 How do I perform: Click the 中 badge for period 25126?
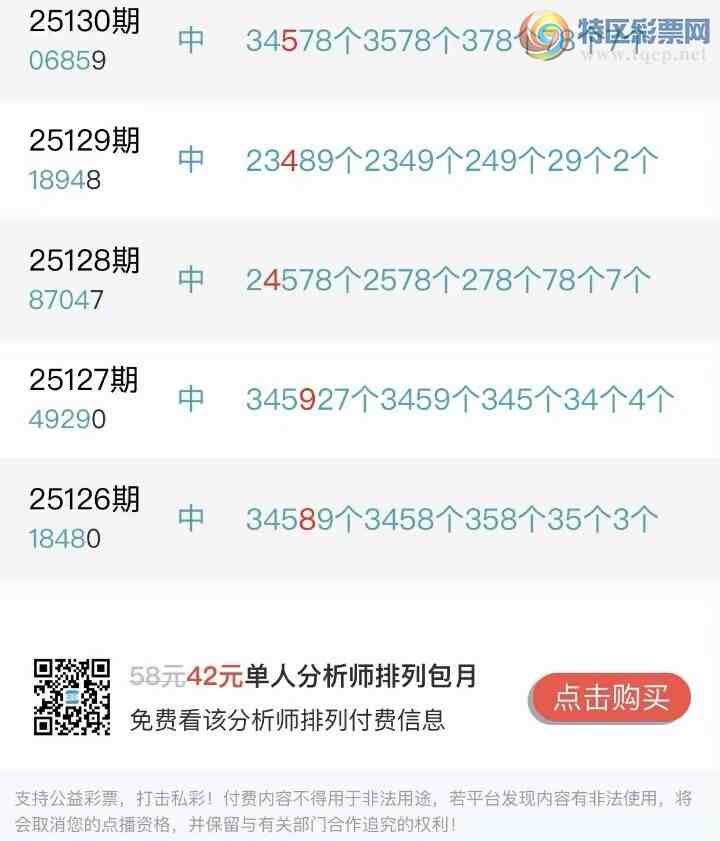[190, 518]
